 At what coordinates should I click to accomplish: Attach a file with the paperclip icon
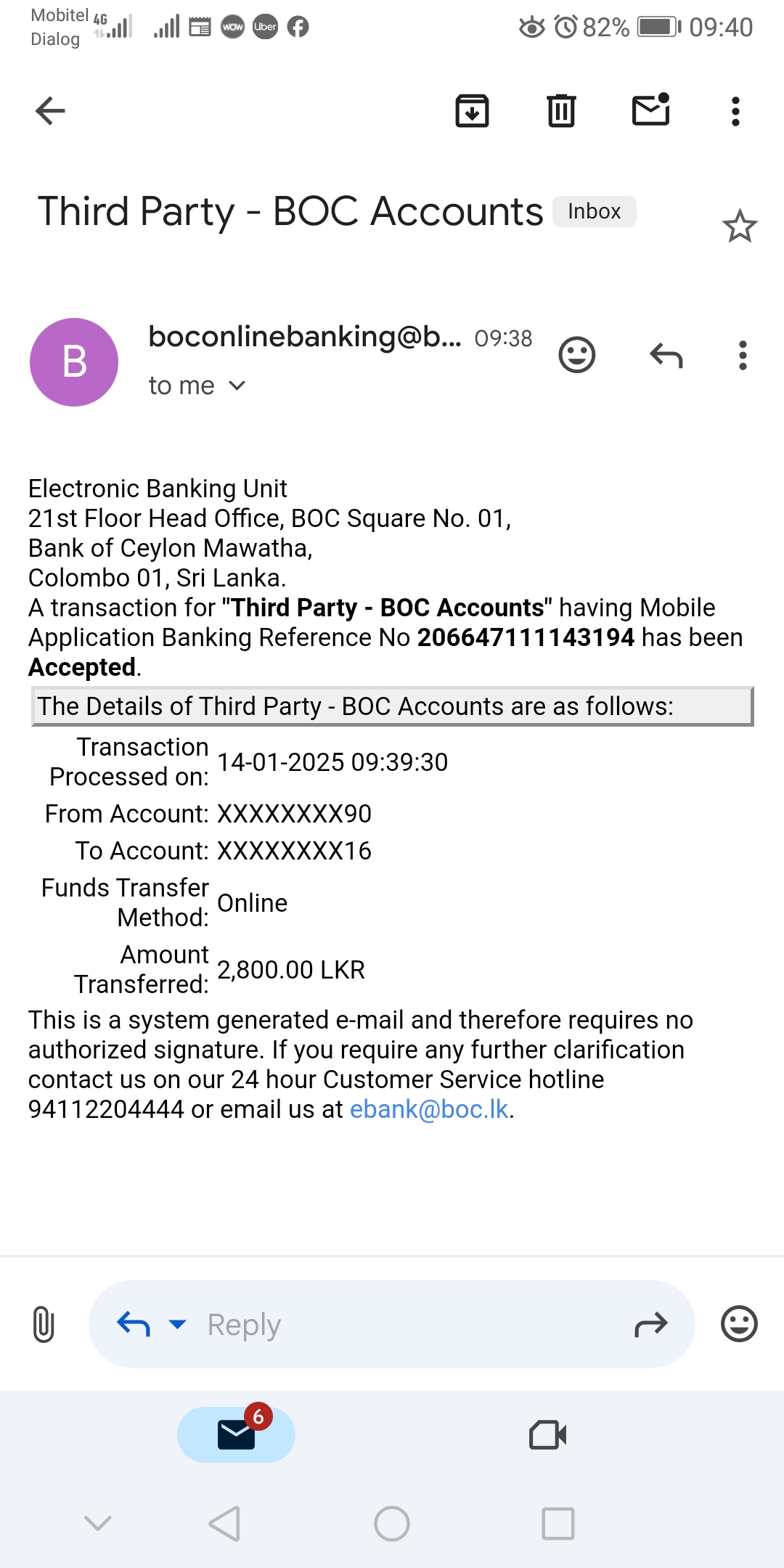coord(44,1324)
